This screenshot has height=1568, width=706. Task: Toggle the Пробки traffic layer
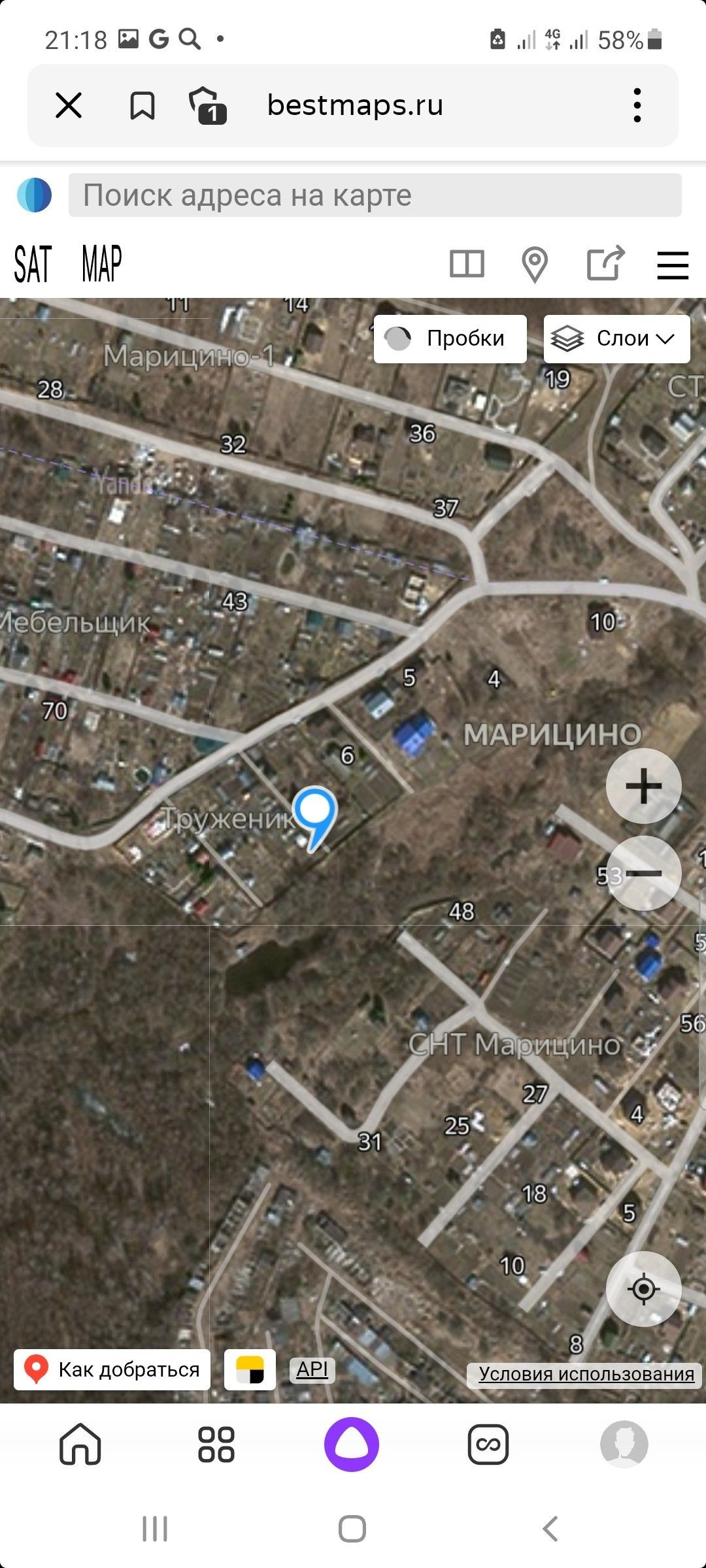(450, 338)
